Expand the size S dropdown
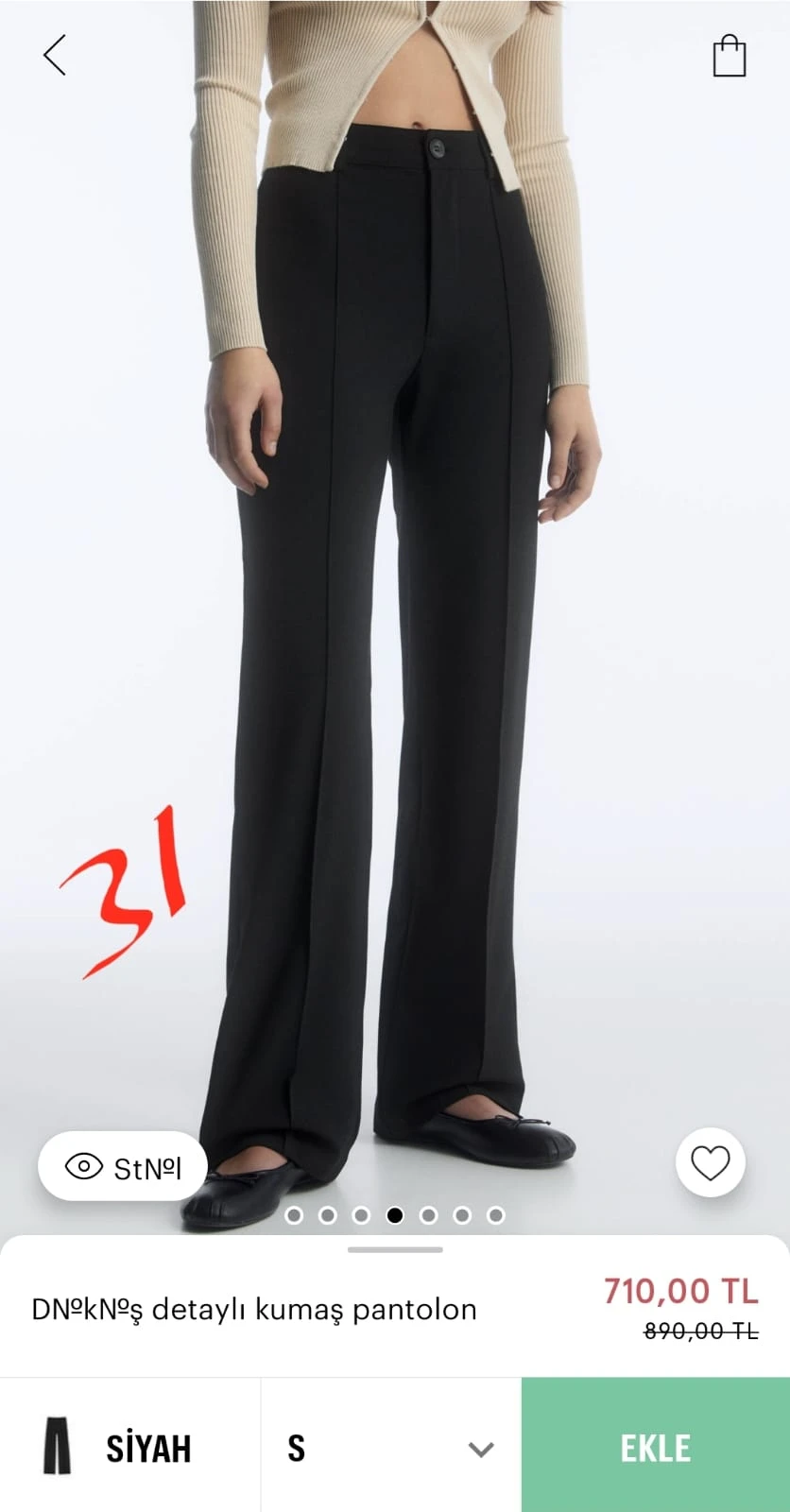This screenshot has height=1512, width=790. pos(390,1448)
